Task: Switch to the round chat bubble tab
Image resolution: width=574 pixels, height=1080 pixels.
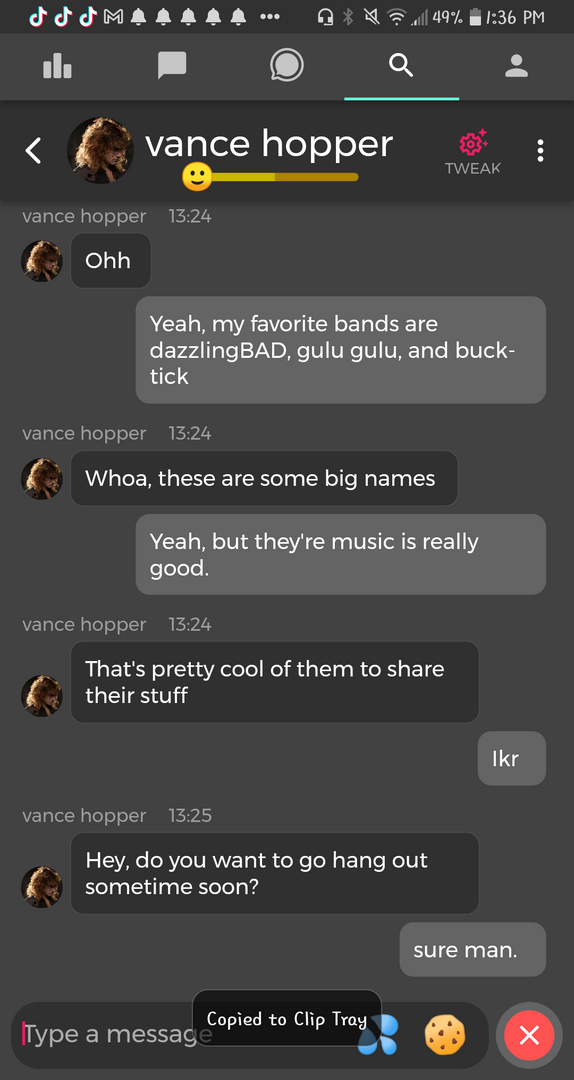Action: pyautogui.click(x=287, y=66)
